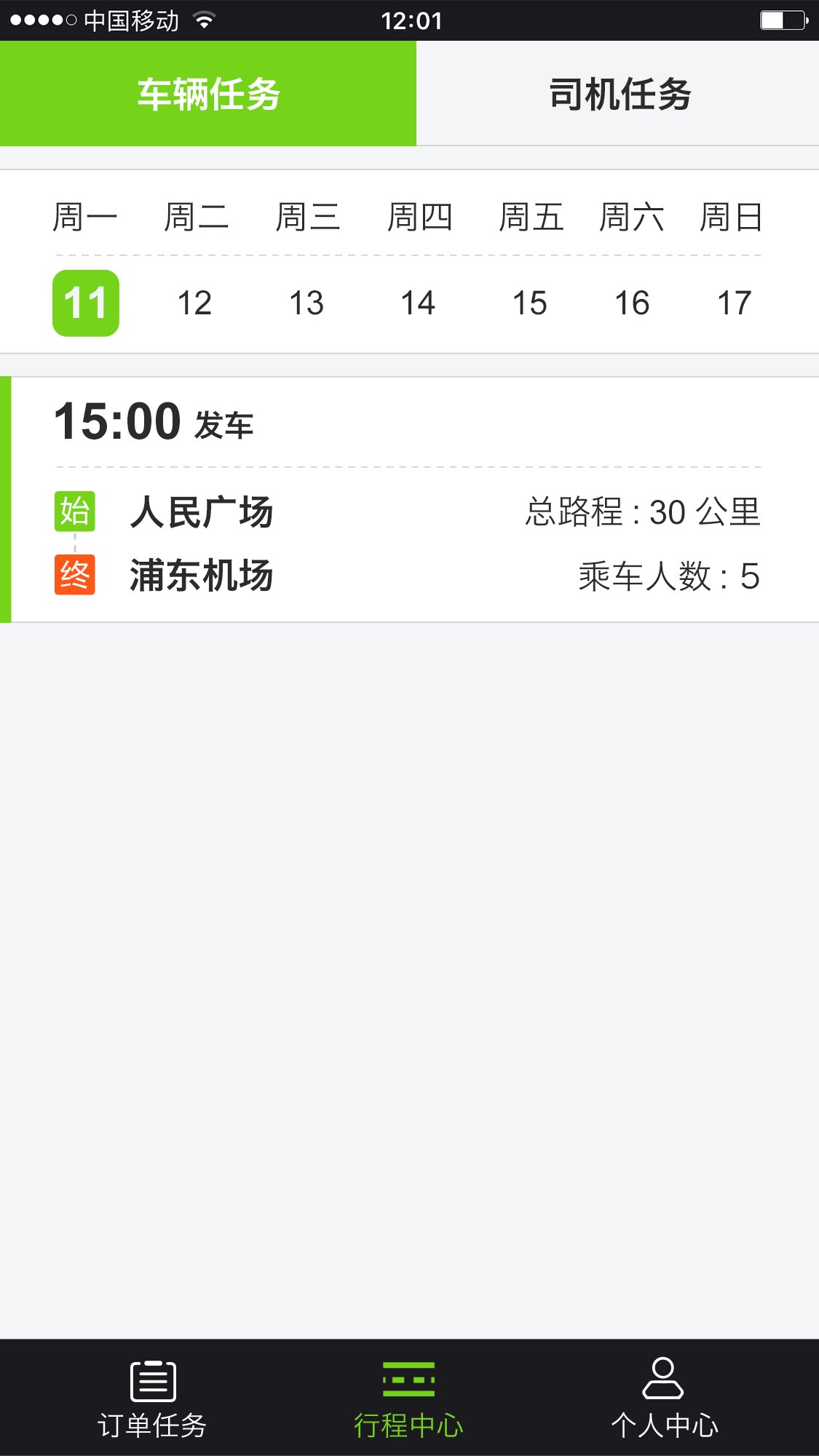Pick date 13 in the calendar
This screenshot has height=1456, width=819.
[x=306, y=303]
